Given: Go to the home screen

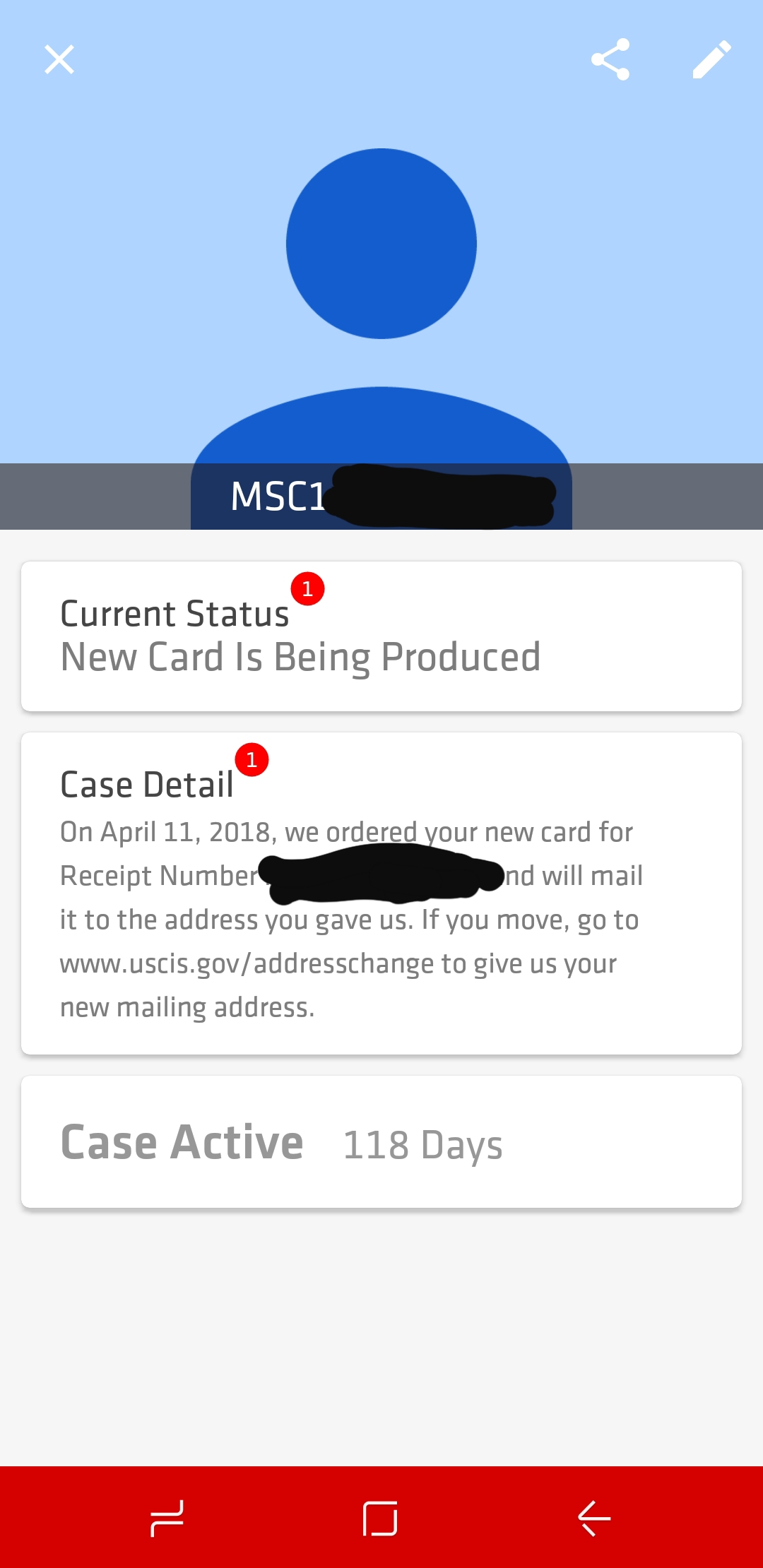Looking at the screenshot, I should click(x=380, y=1518).
